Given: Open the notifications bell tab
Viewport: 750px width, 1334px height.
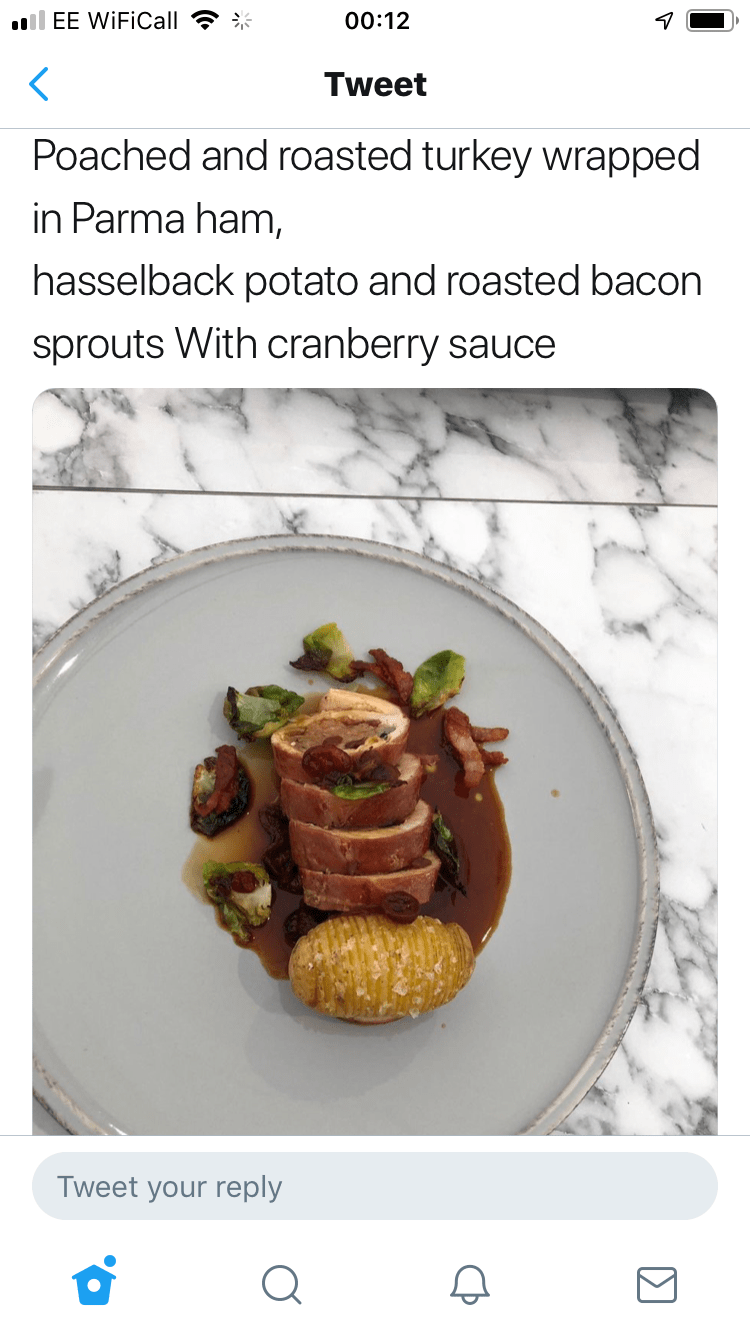Looking at the screenshot, I should click(x=469, y=1284).
